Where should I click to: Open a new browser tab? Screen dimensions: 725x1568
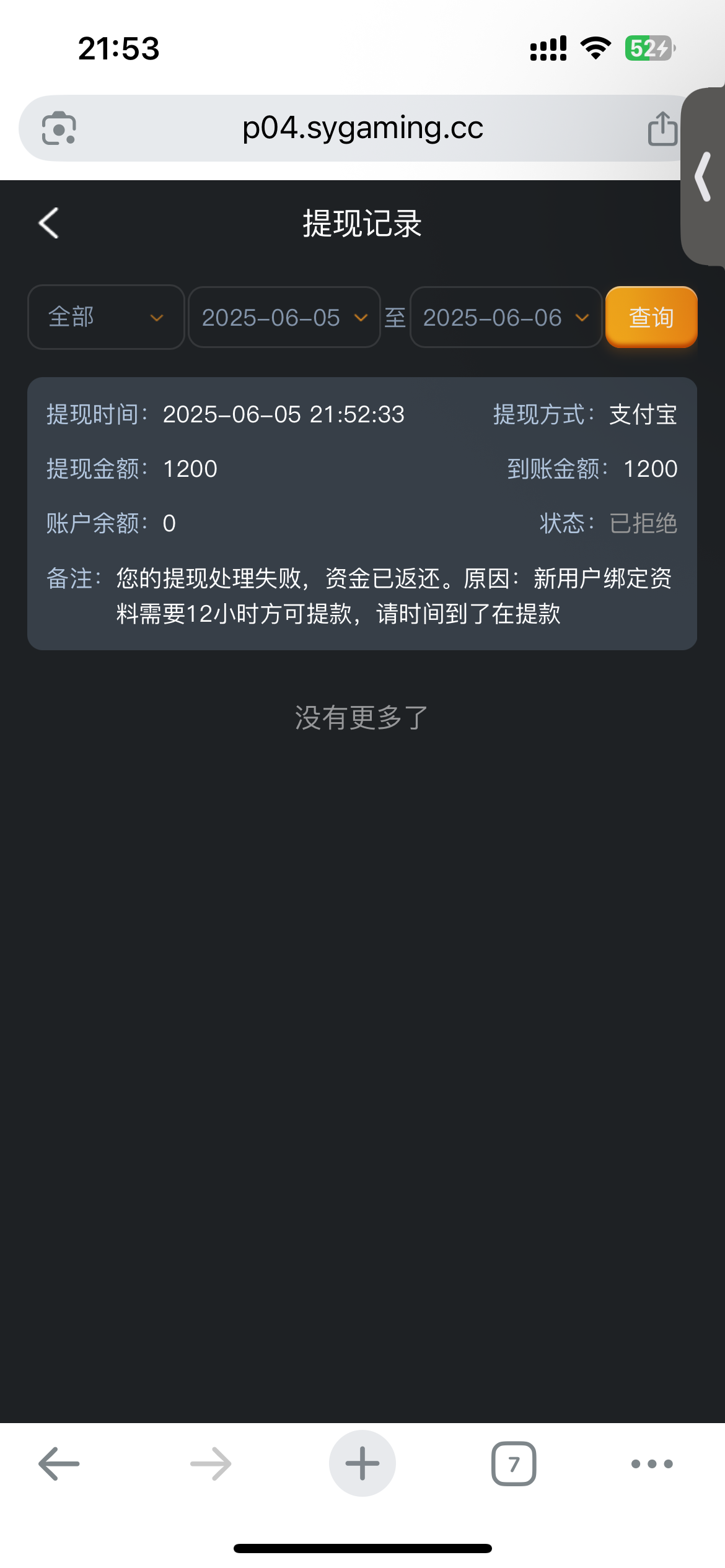click(362, 1464)
